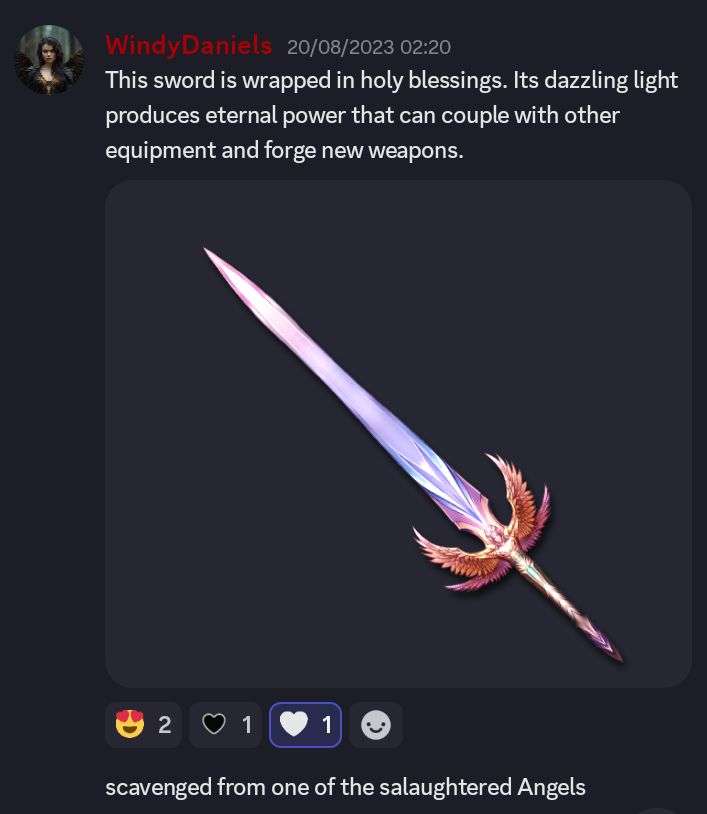Tap the WindyDaniels username
707x814 pixels.
pos(188,45)
